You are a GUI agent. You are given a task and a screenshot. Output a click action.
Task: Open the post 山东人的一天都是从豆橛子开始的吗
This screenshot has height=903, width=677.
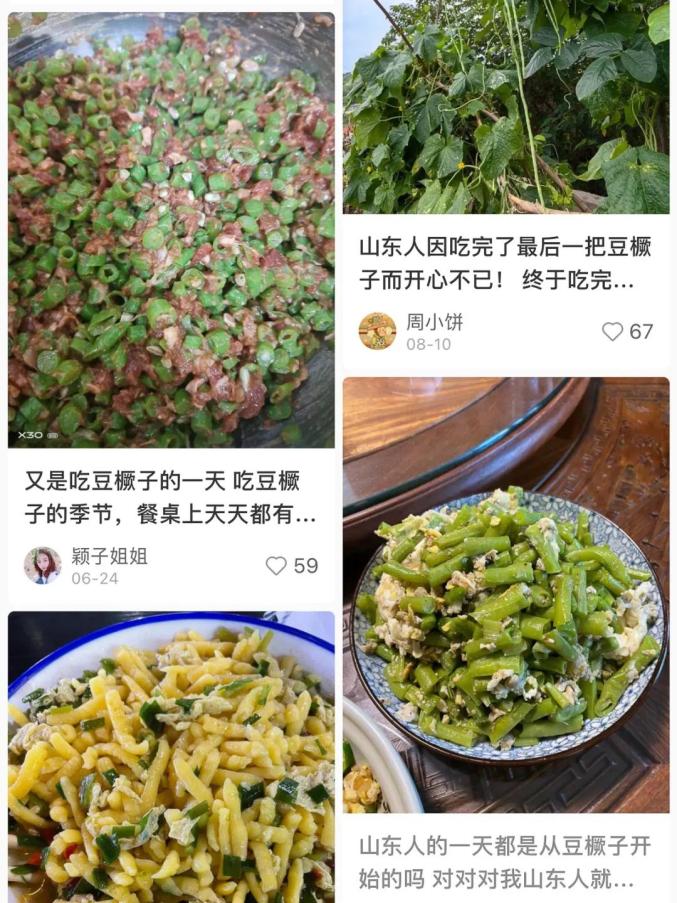coord(505,862)
